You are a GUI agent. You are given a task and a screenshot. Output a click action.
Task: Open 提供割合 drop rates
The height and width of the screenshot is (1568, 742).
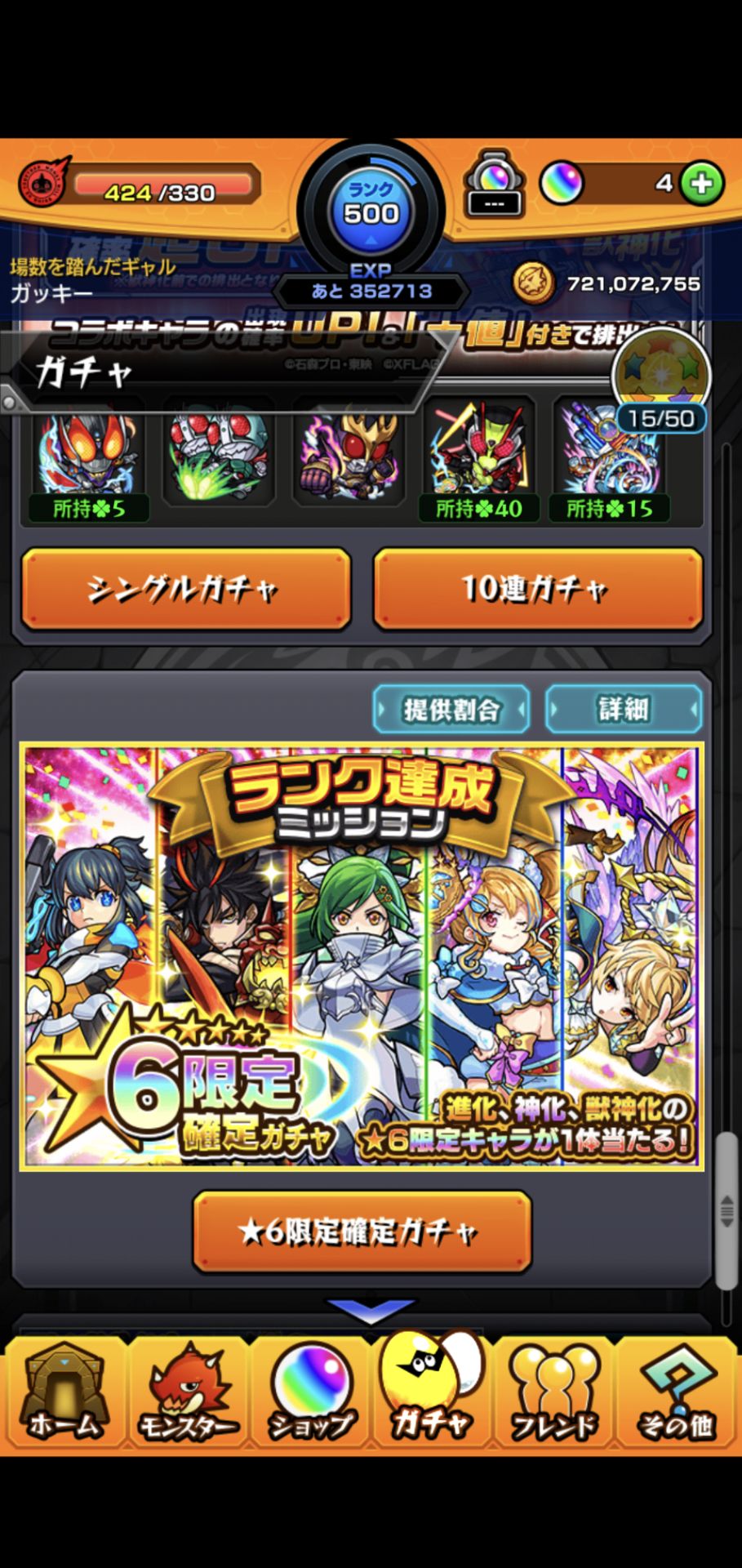coord(451,709)
